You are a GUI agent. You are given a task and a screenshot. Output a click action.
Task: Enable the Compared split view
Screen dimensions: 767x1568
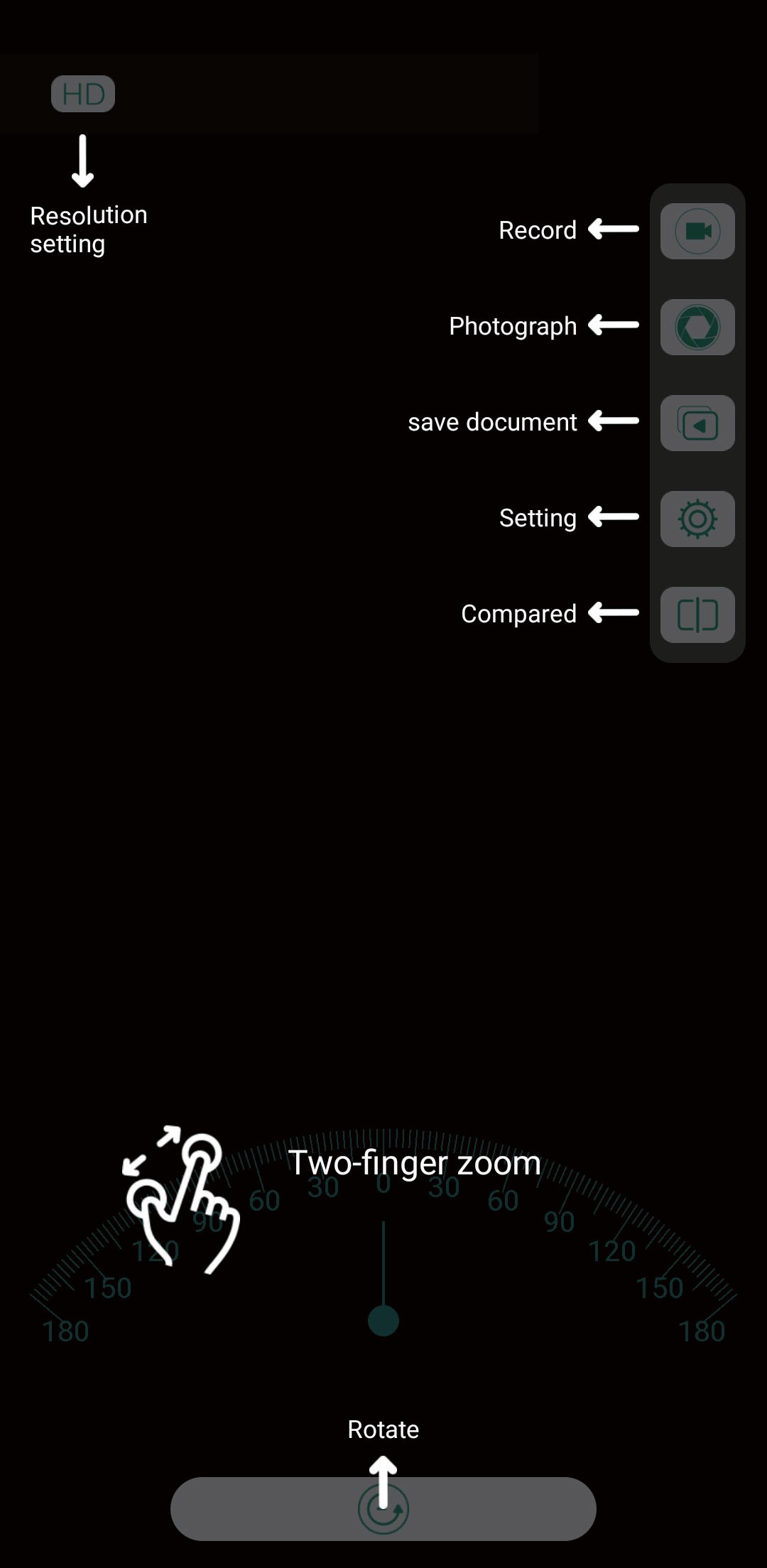(x=697, y=615)
